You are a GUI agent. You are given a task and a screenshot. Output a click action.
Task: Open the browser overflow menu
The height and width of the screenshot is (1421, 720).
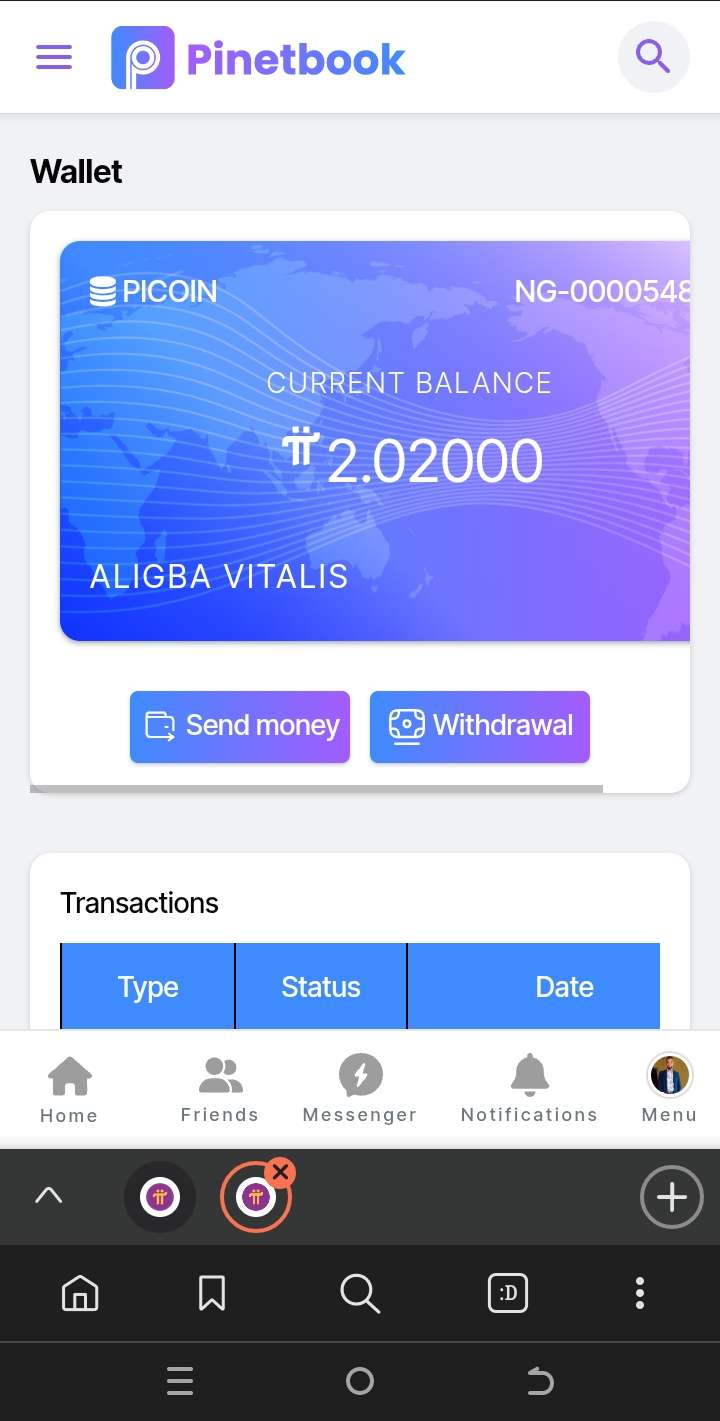click(x=640, y=1294)
